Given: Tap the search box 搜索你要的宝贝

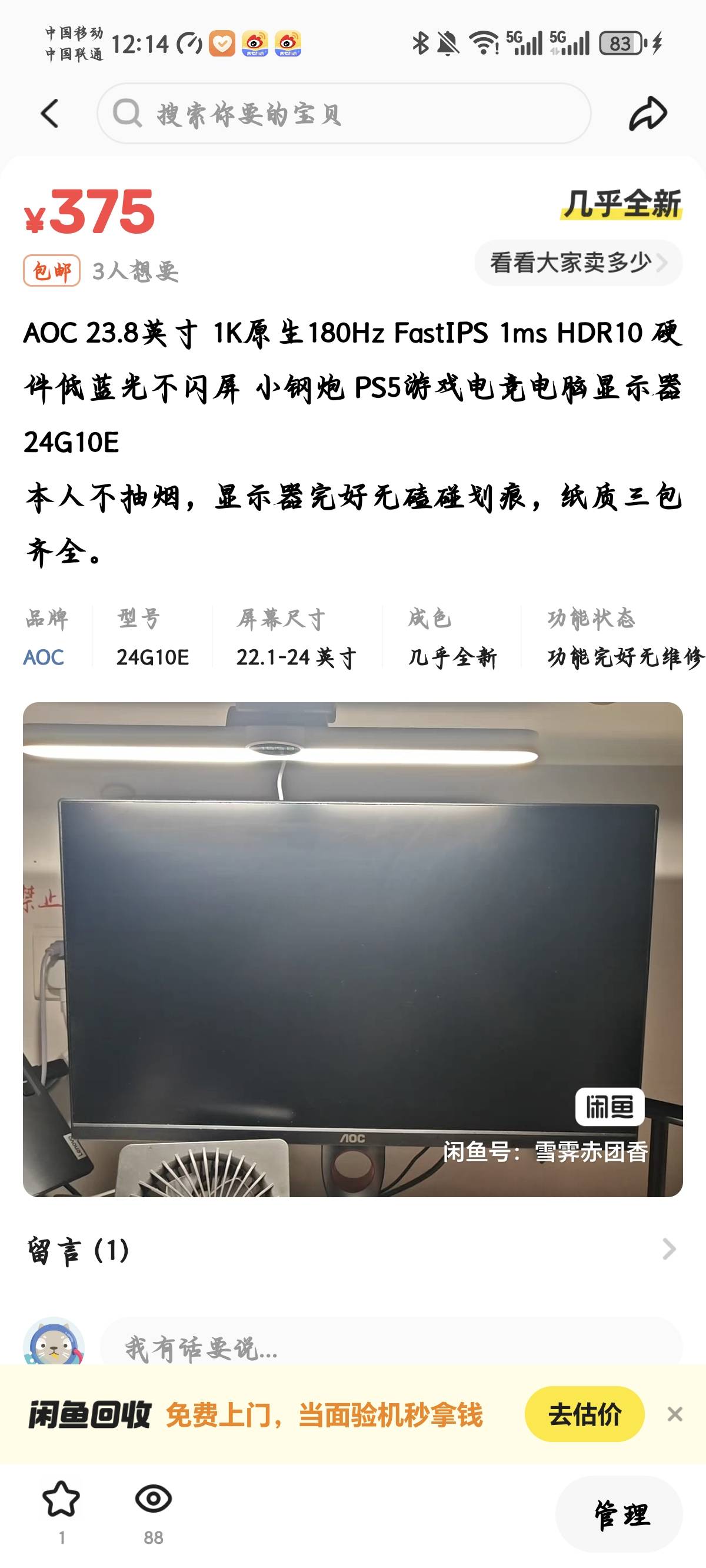Looking at the screenshot, I should click(x=344, y=114).
